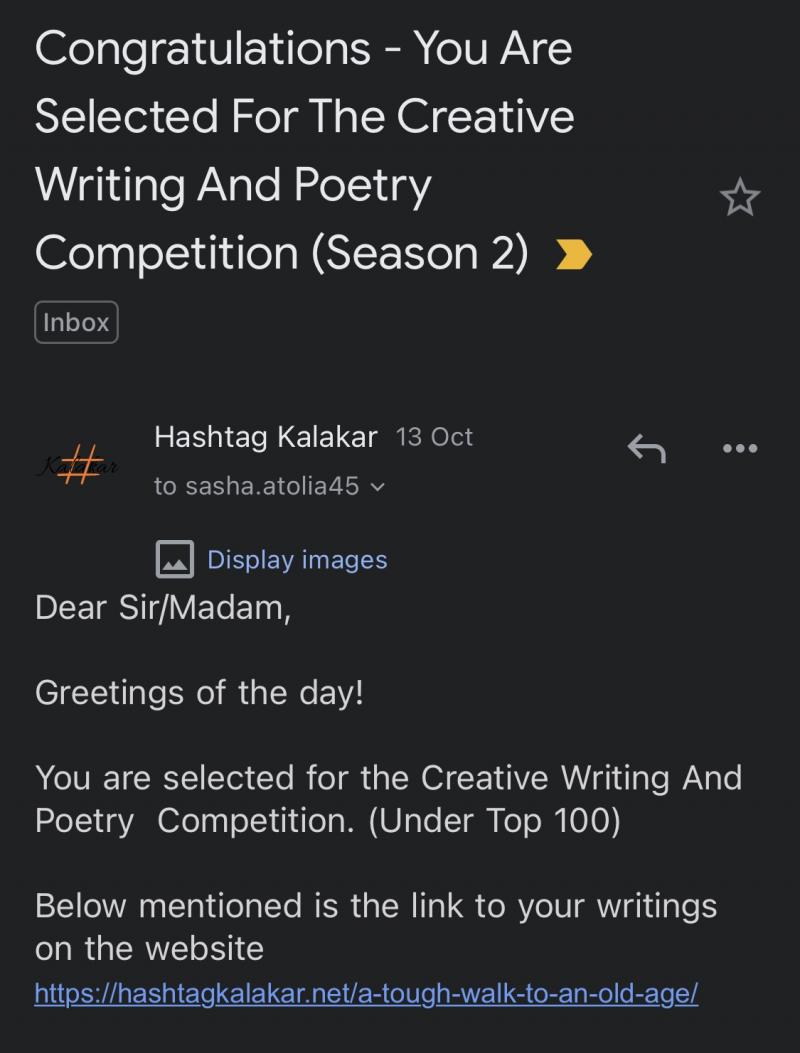This screenshot has height=1053, width=800.
Task: Reply to Hashtag Kalakar's email
Action: coord(646,449)
